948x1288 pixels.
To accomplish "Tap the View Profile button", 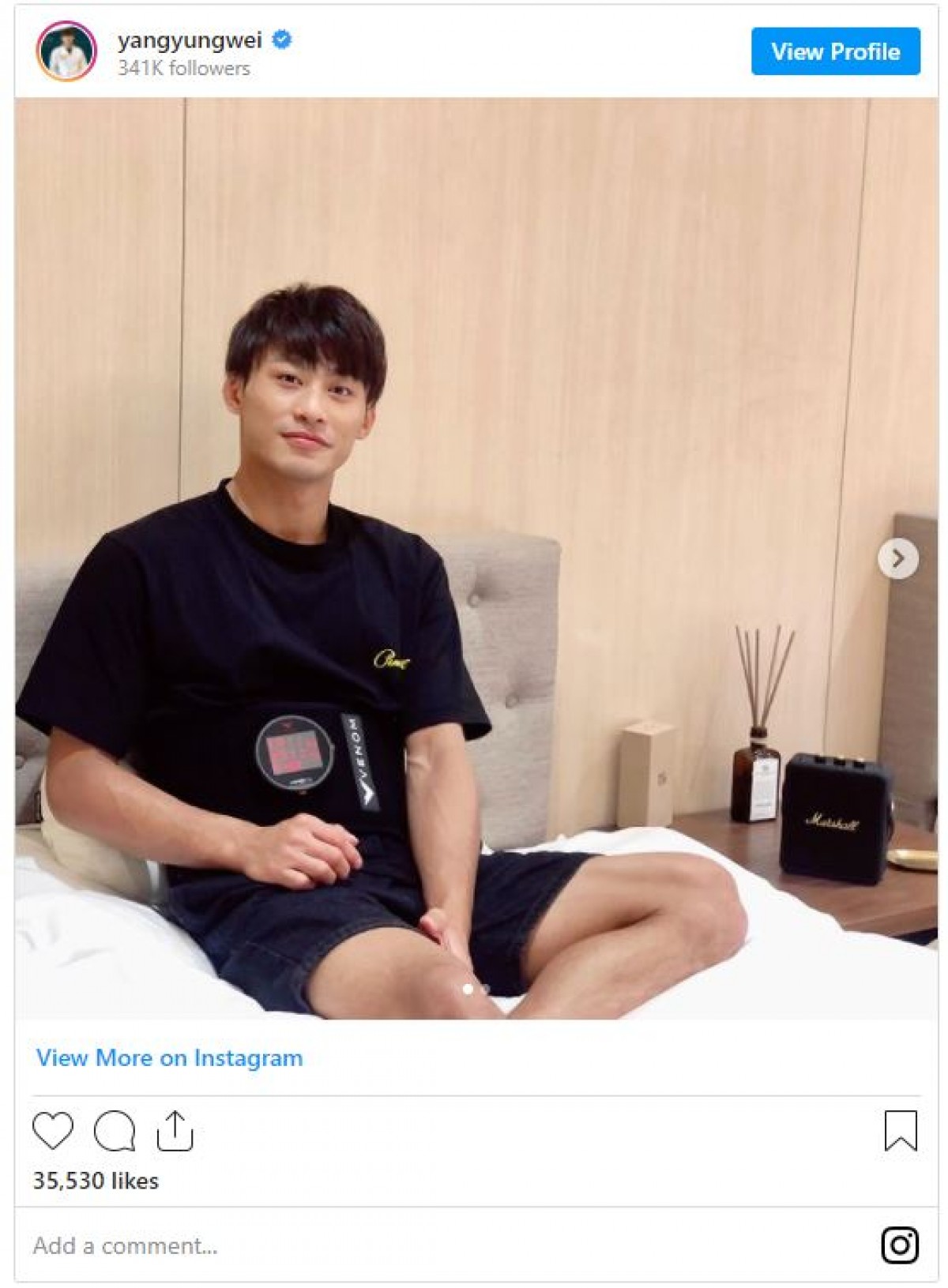I will [835, 51].
